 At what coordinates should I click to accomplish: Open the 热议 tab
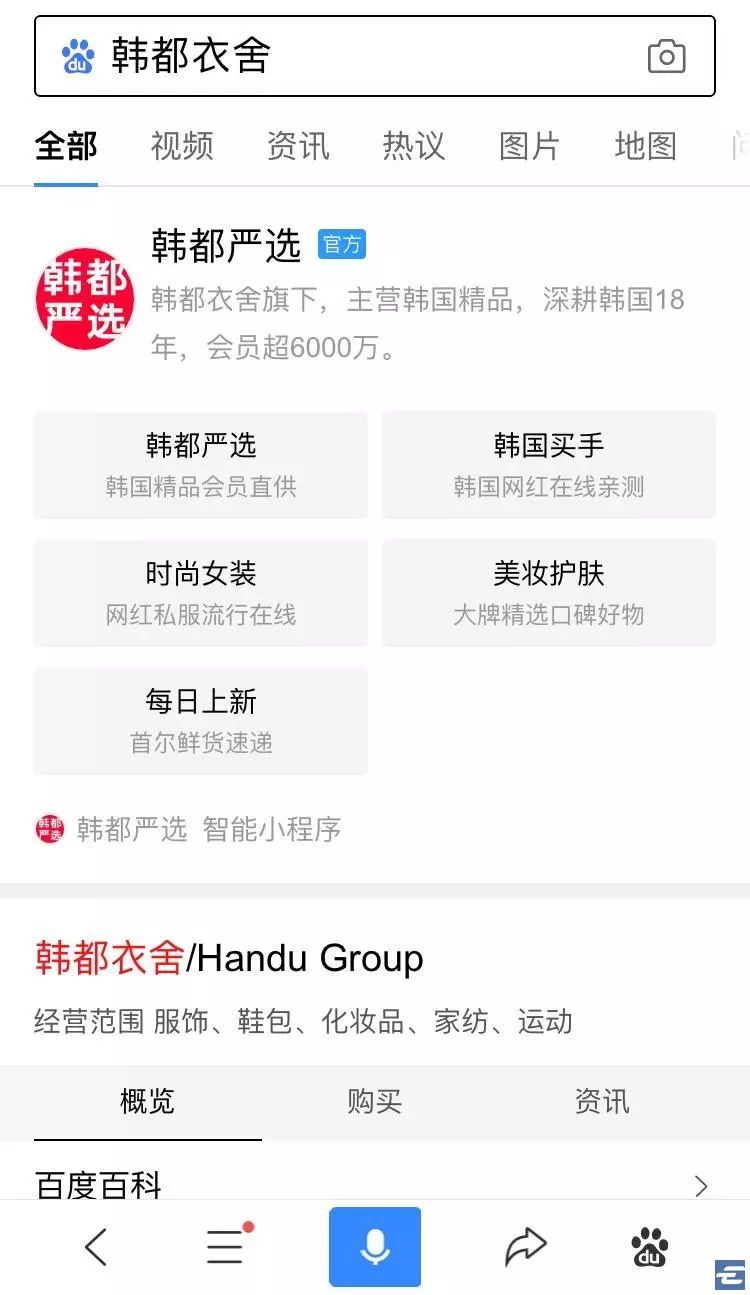click(414, 146)
